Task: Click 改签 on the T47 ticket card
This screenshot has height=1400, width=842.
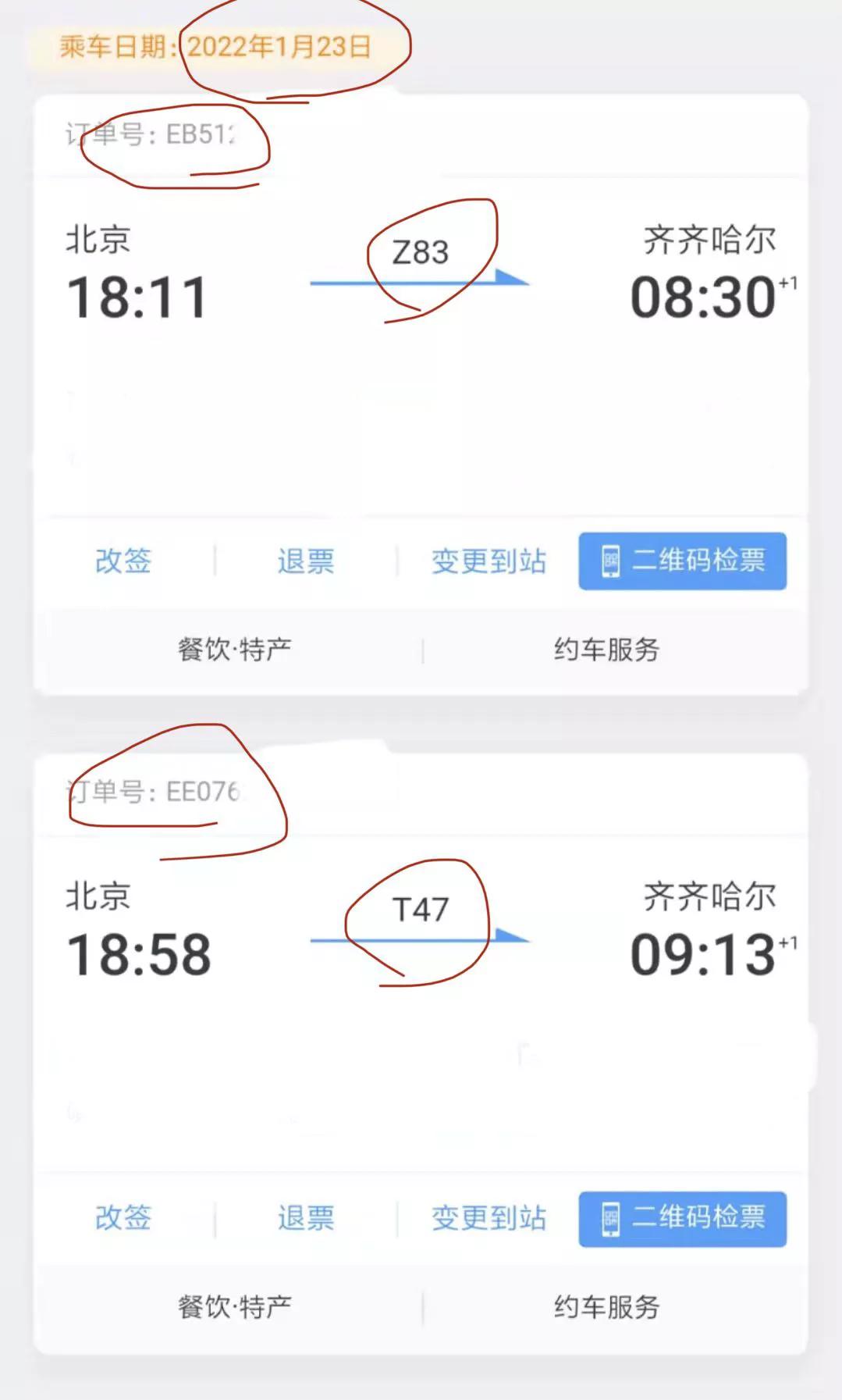Action: click(x=123, y=1220)
